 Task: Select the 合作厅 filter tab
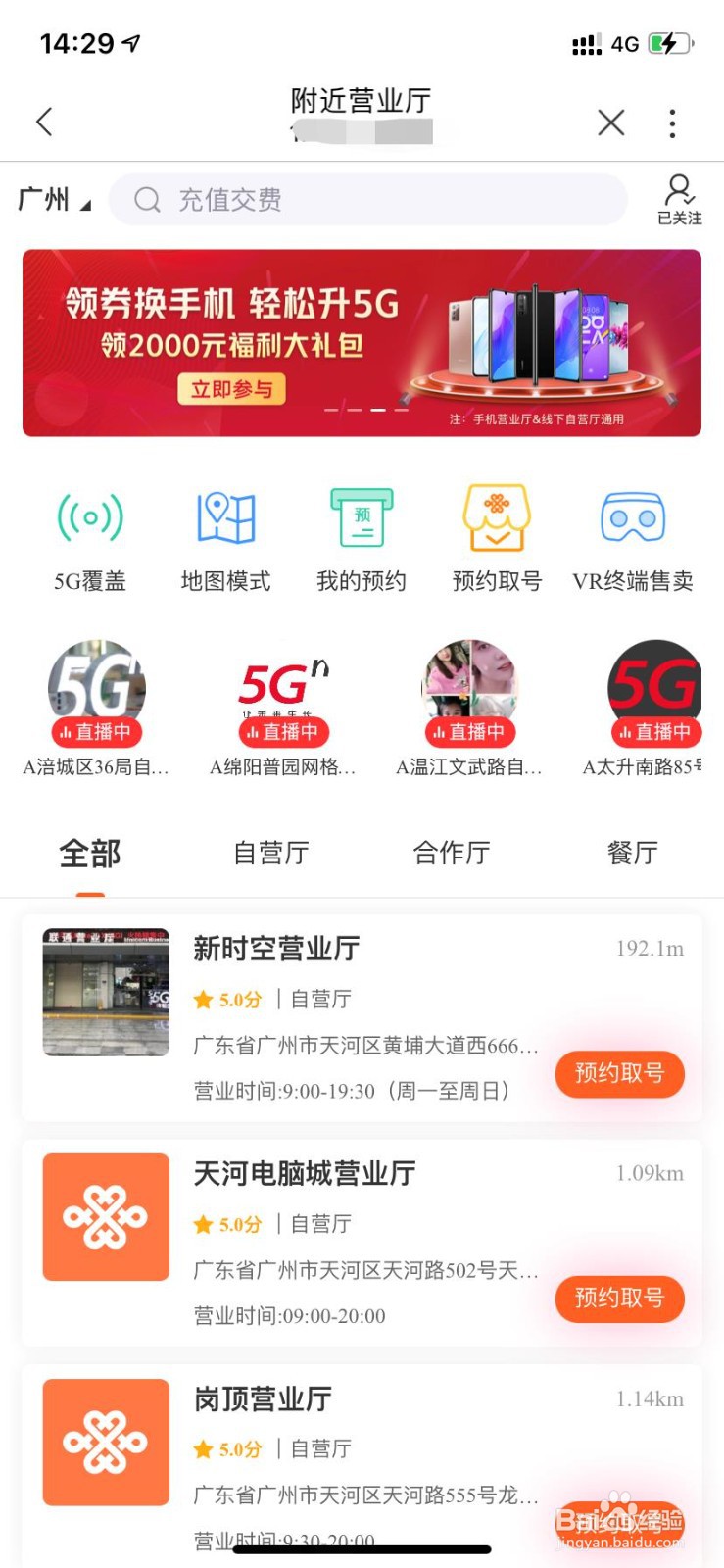tap(452, 853)
